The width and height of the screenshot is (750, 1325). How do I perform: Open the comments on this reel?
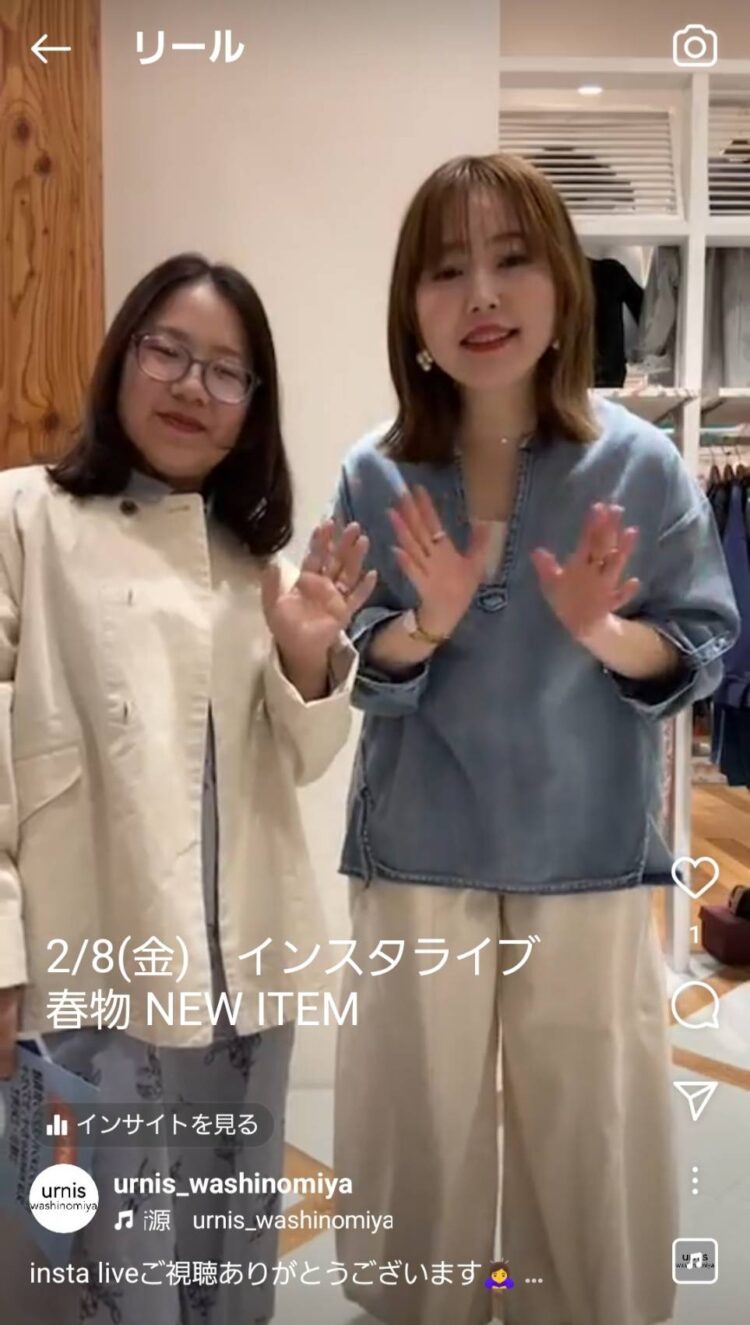click(694, 1004)
